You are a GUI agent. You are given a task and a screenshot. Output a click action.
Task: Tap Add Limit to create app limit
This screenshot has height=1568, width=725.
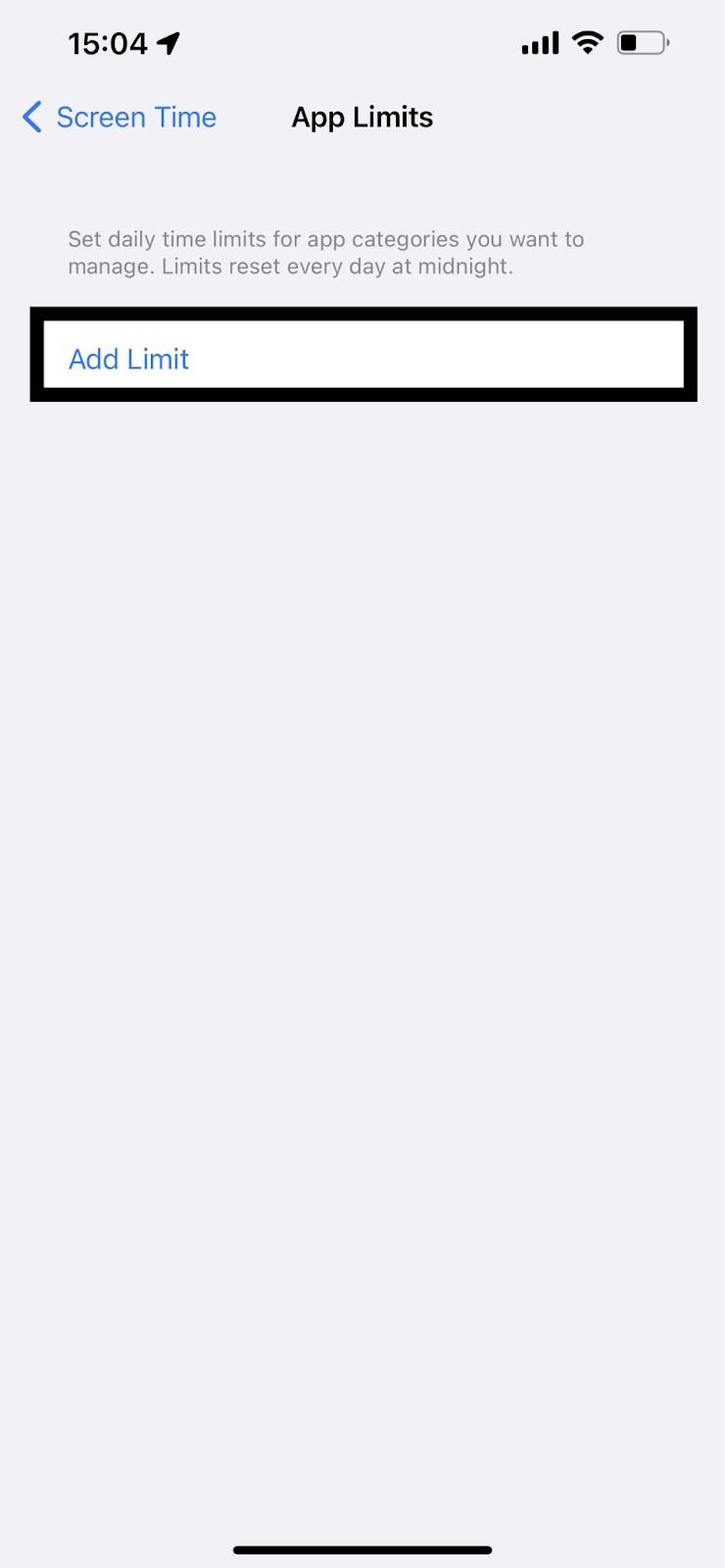(129, 359)
